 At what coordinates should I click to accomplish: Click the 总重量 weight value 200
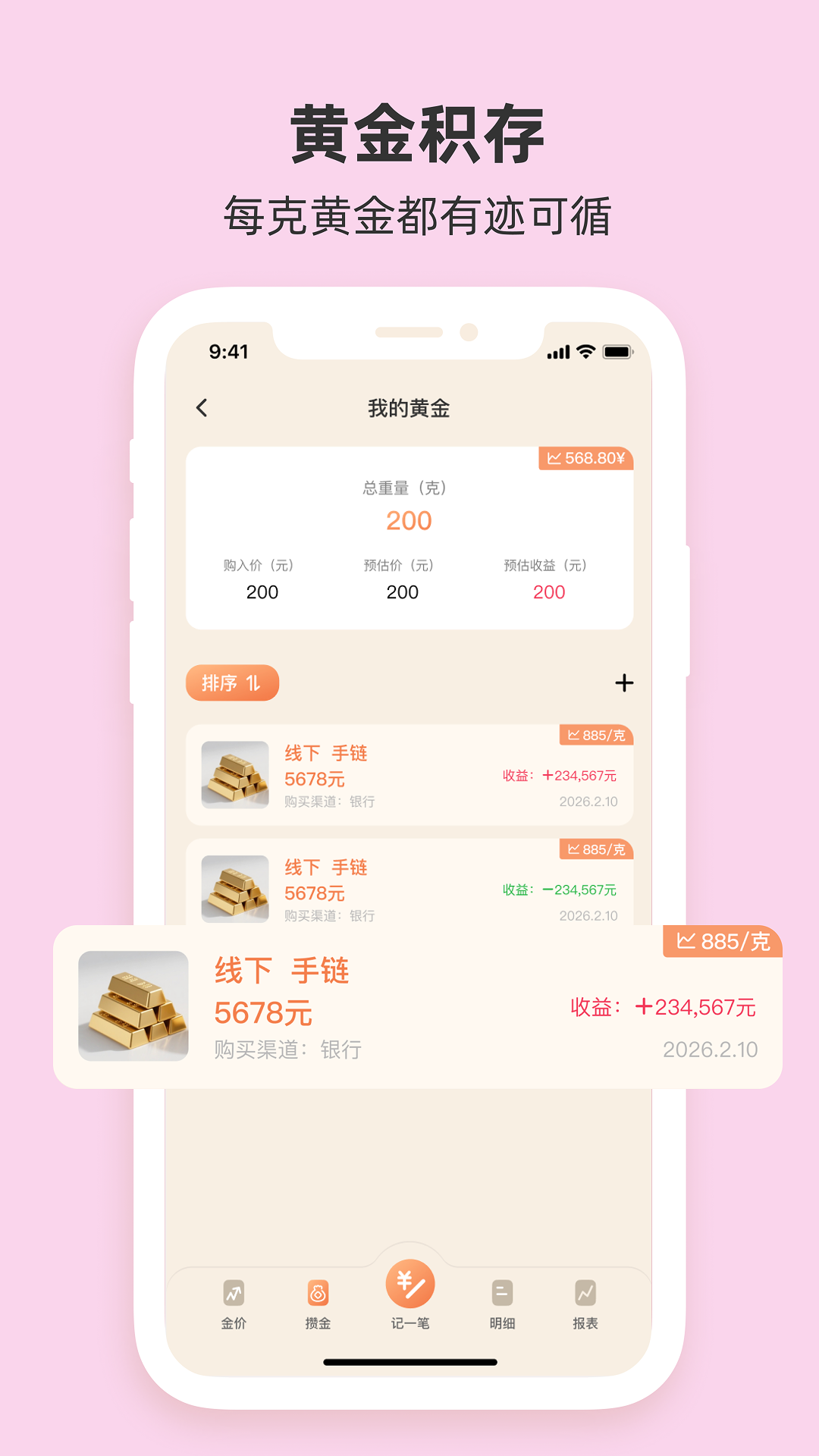coord(408,519)
